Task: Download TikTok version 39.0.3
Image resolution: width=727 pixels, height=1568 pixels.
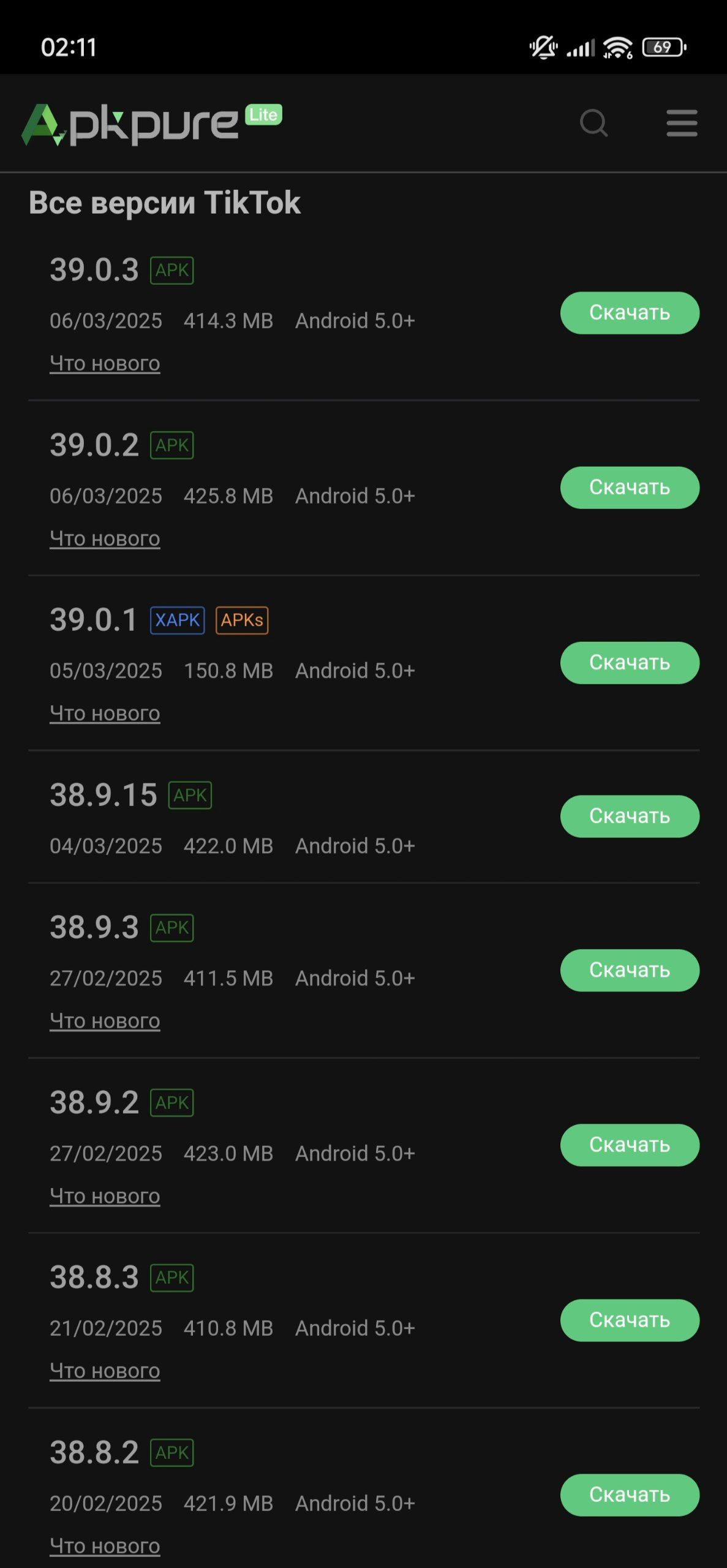Action: pyautogui.click(x=630, y=313)
